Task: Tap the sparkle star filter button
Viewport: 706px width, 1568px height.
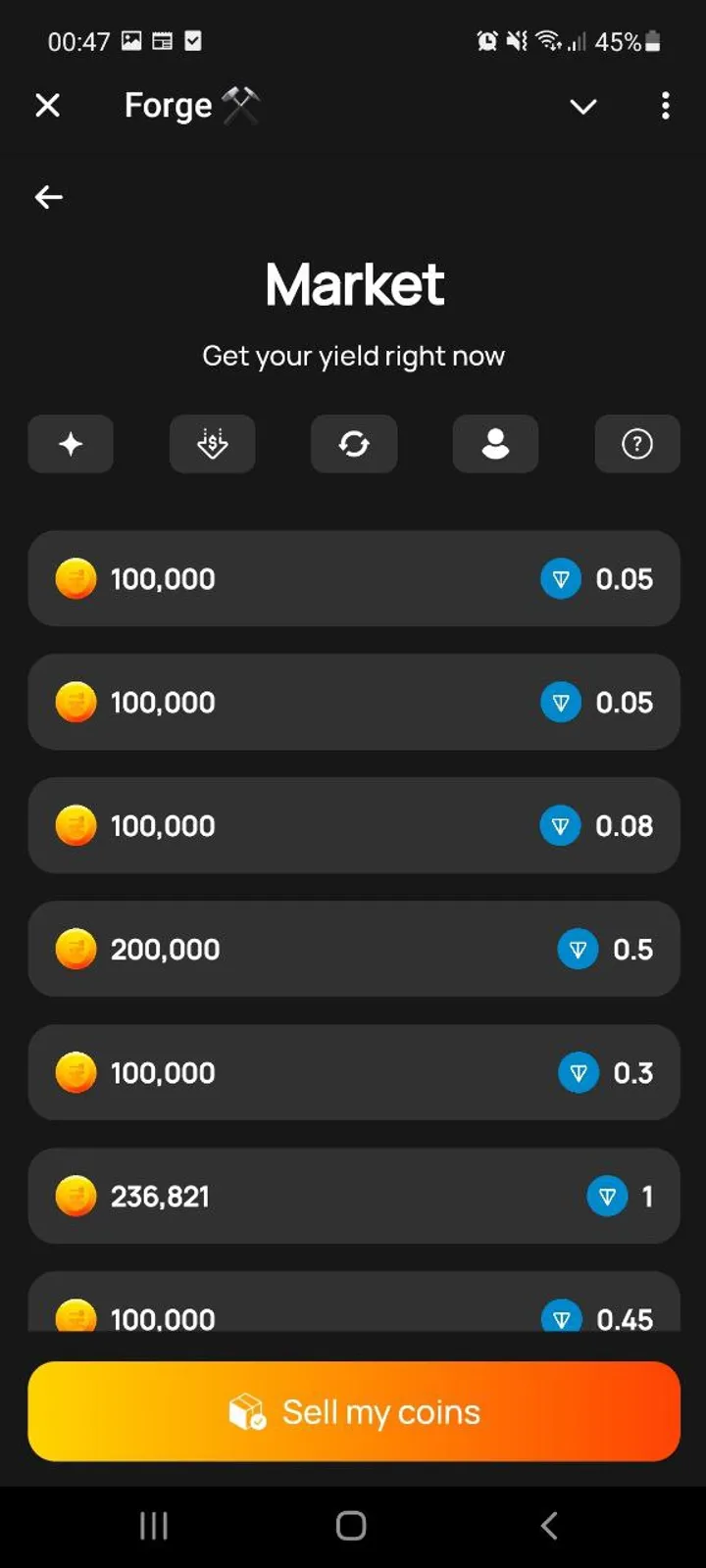Action: click(71, 444)
